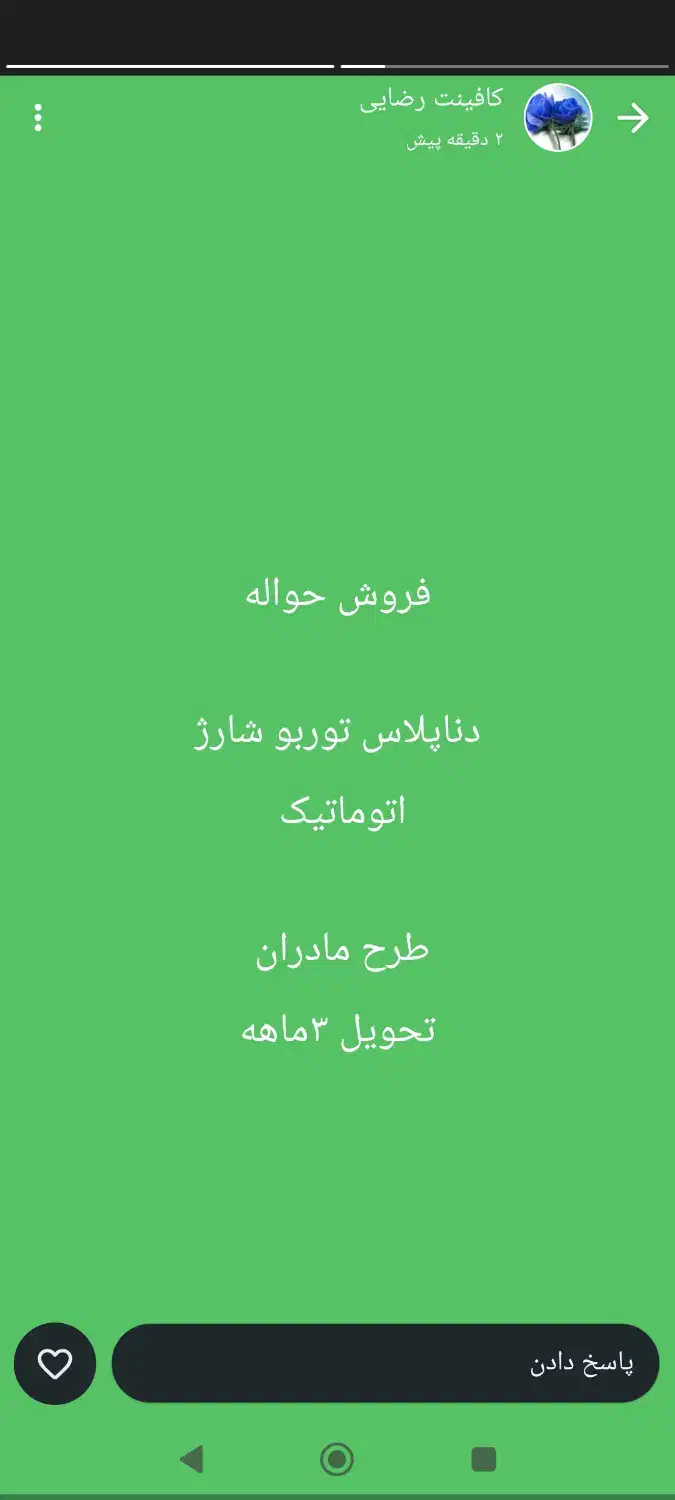The image size is (675, 1500).
Task: Go back using the arrow icon
Action: (632, 118)
